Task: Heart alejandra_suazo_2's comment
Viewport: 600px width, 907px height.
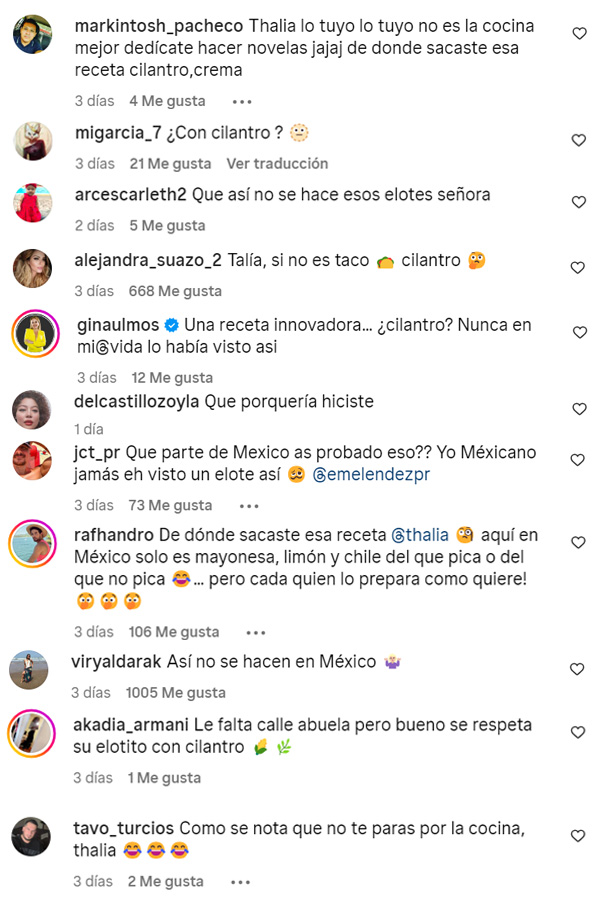Action: point(578,268)
